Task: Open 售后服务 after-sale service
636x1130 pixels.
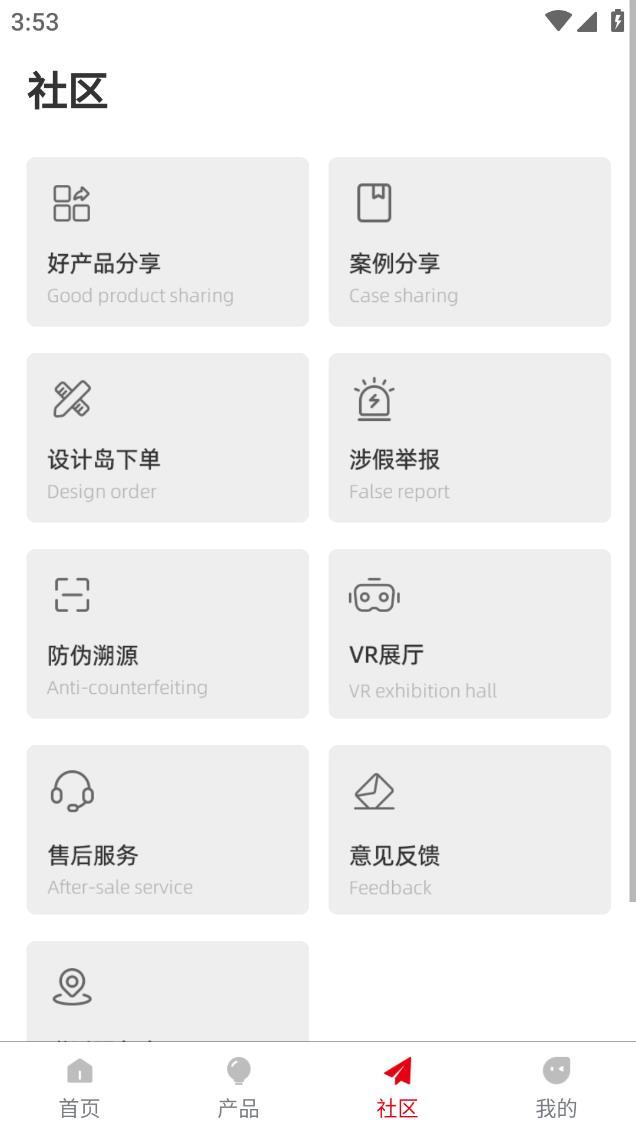Action: pos(167,829)
